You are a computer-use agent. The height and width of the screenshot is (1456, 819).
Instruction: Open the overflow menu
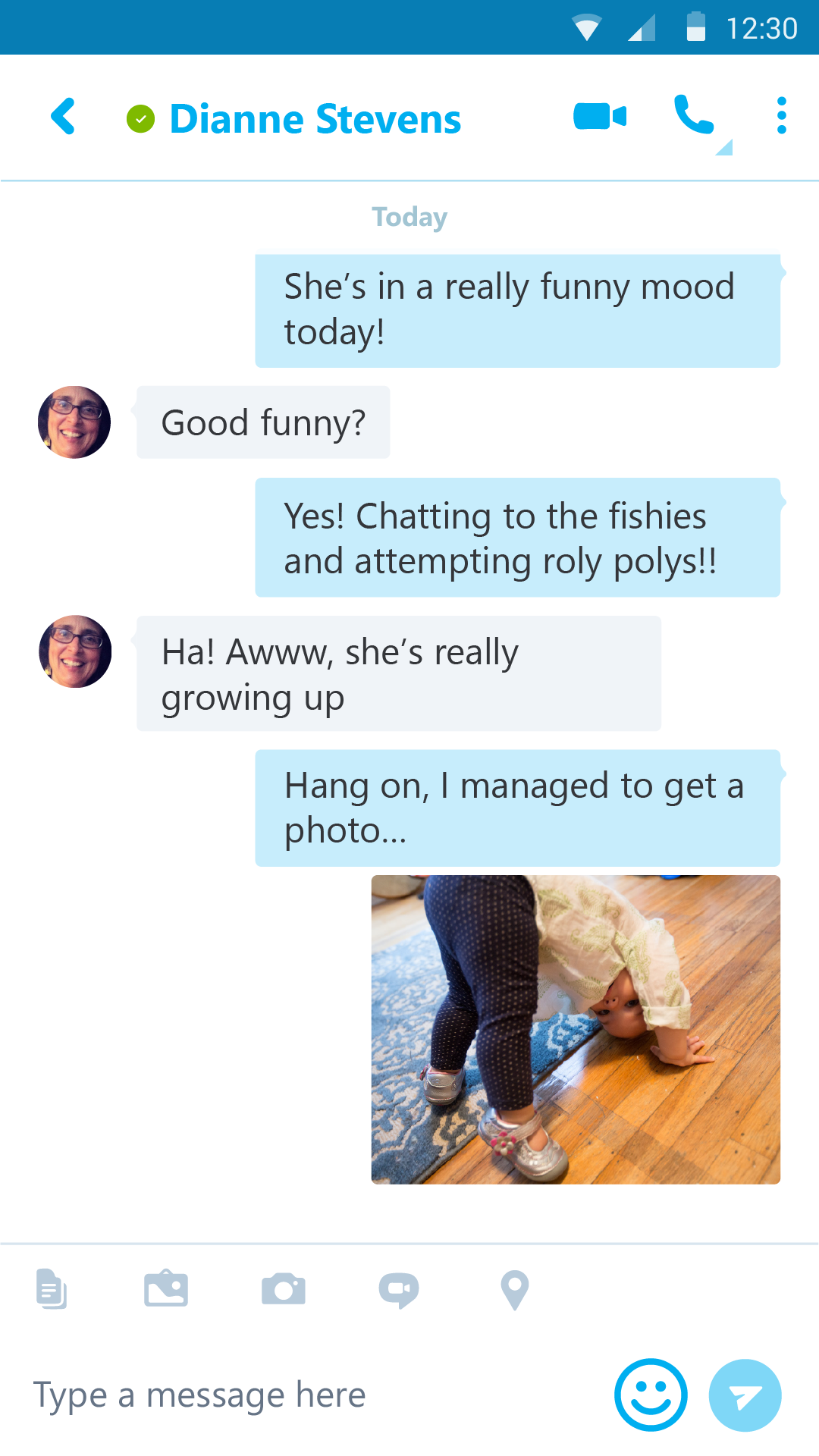(781, 116)
